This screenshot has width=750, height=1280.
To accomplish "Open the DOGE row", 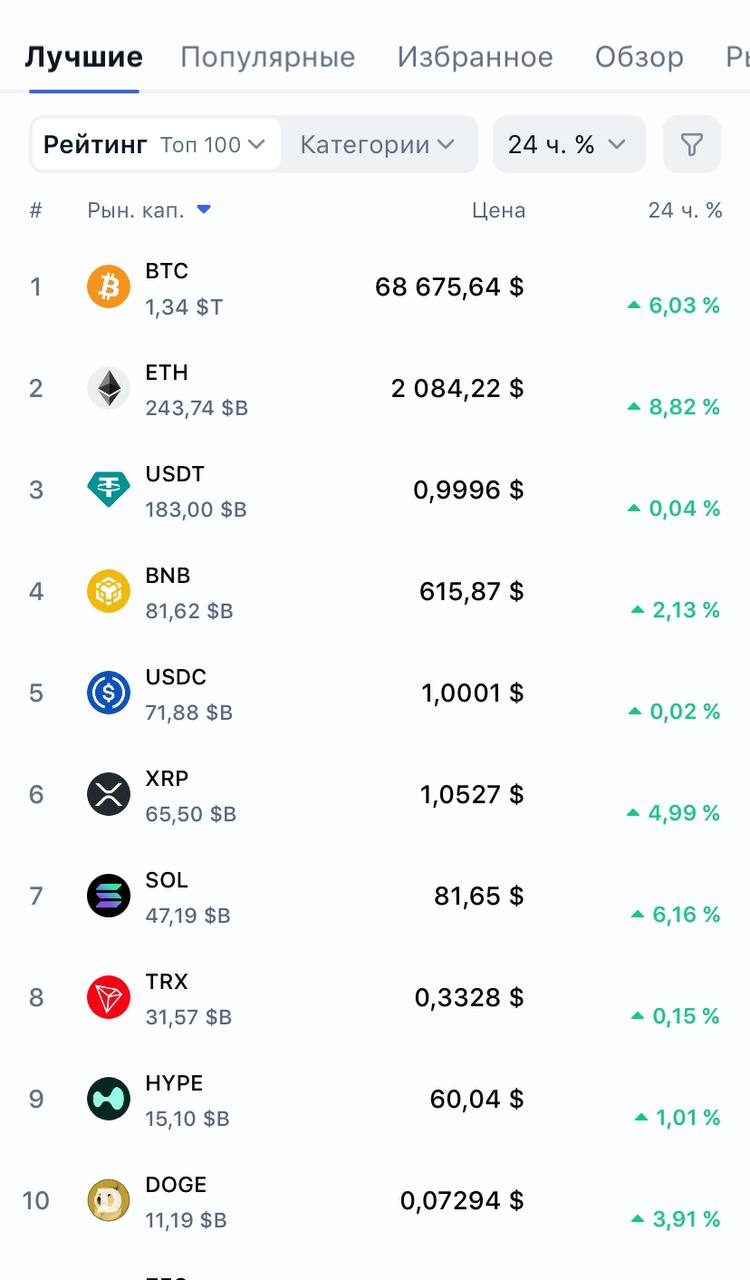I will tap(375, 1201).
